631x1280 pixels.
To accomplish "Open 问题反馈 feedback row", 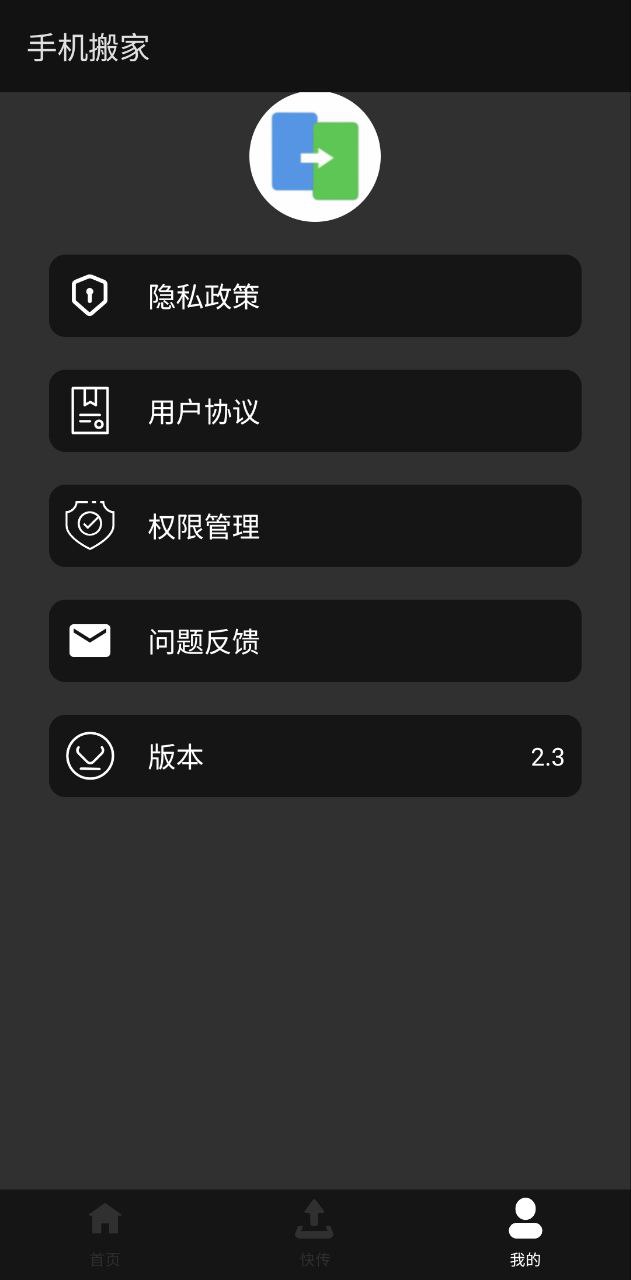I will click(x=315, y=641).
